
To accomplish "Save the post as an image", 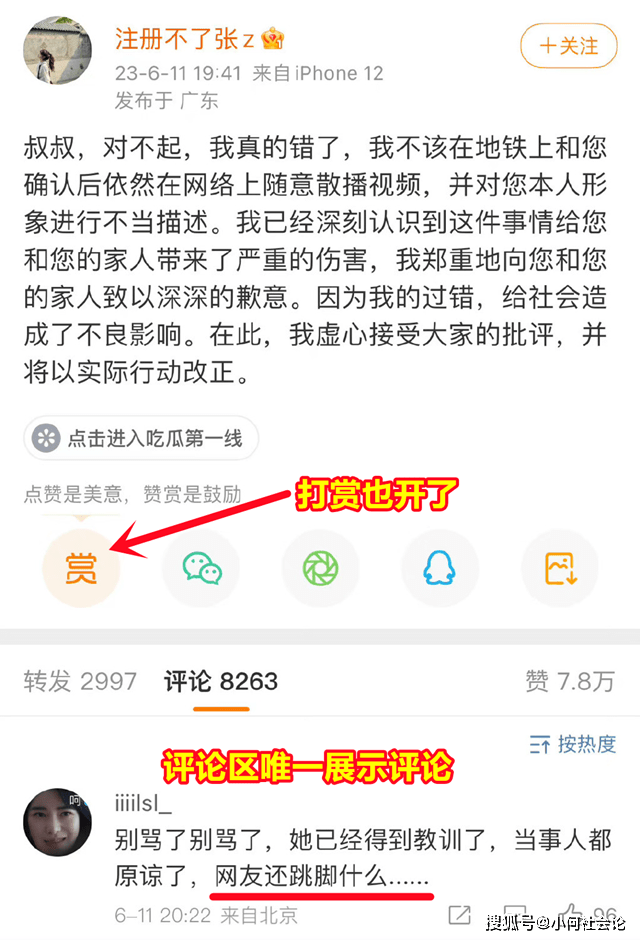I will point(559,568).
